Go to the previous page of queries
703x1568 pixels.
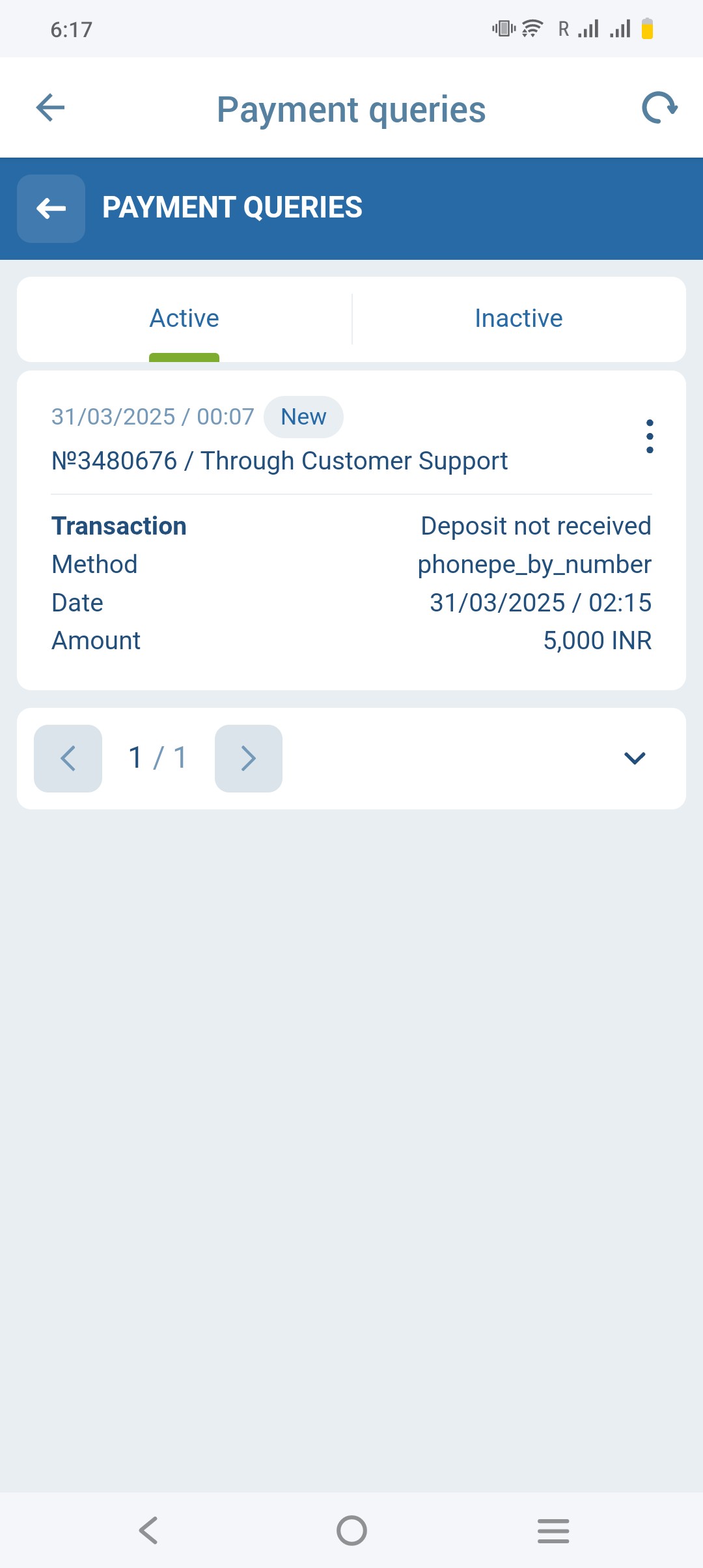point(68,759)
